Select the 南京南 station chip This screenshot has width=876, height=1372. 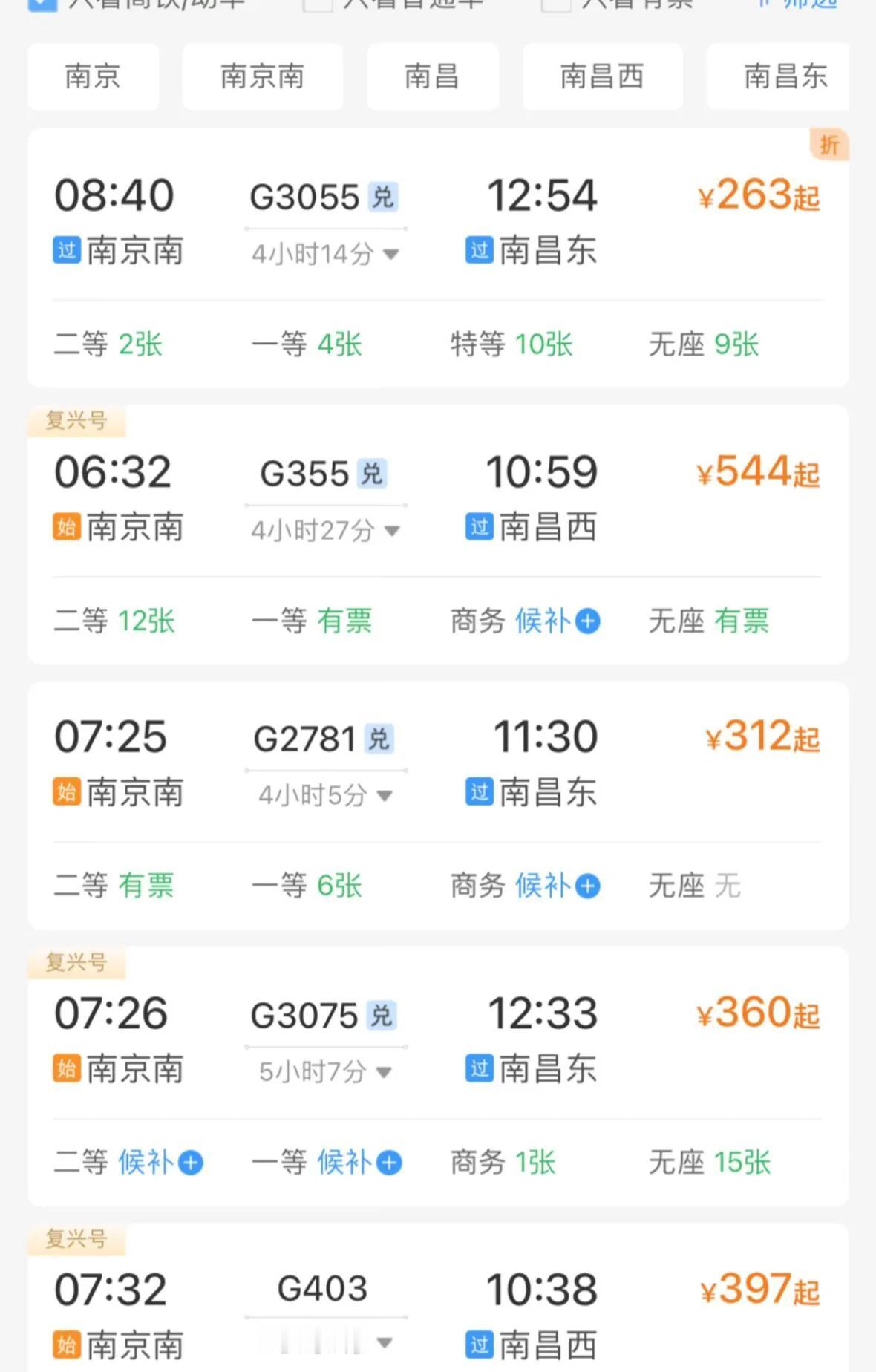pos(263,76)
